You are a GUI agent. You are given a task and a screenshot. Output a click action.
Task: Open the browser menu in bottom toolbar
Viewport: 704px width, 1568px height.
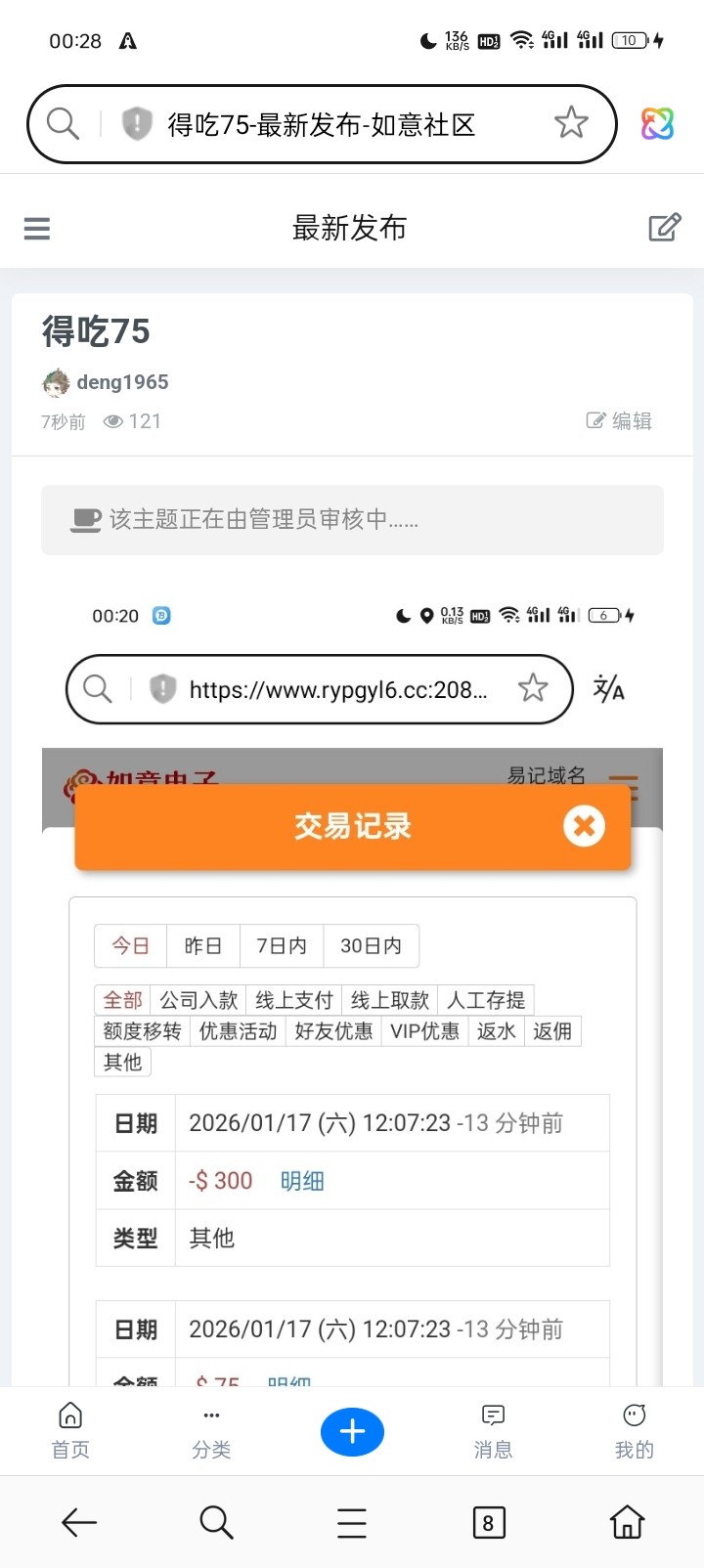click(x=352, y=1522)
